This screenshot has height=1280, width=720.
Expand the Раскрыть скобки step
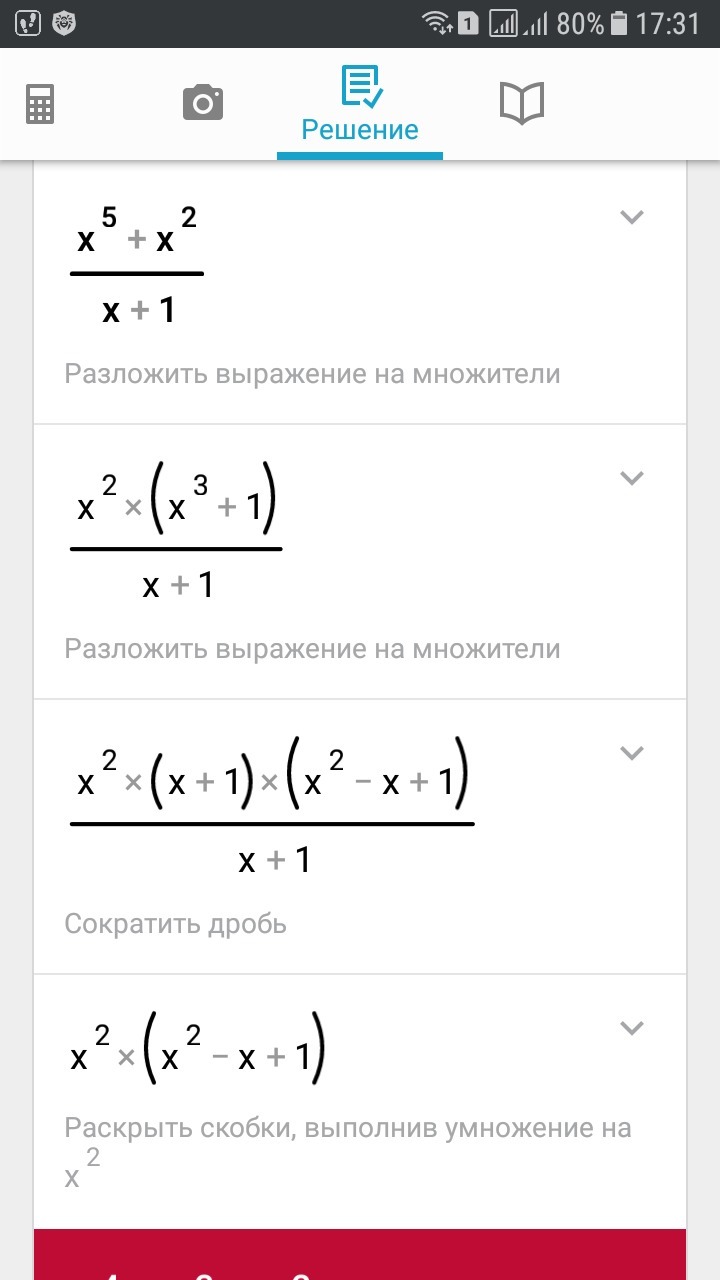pos(631,1028)
